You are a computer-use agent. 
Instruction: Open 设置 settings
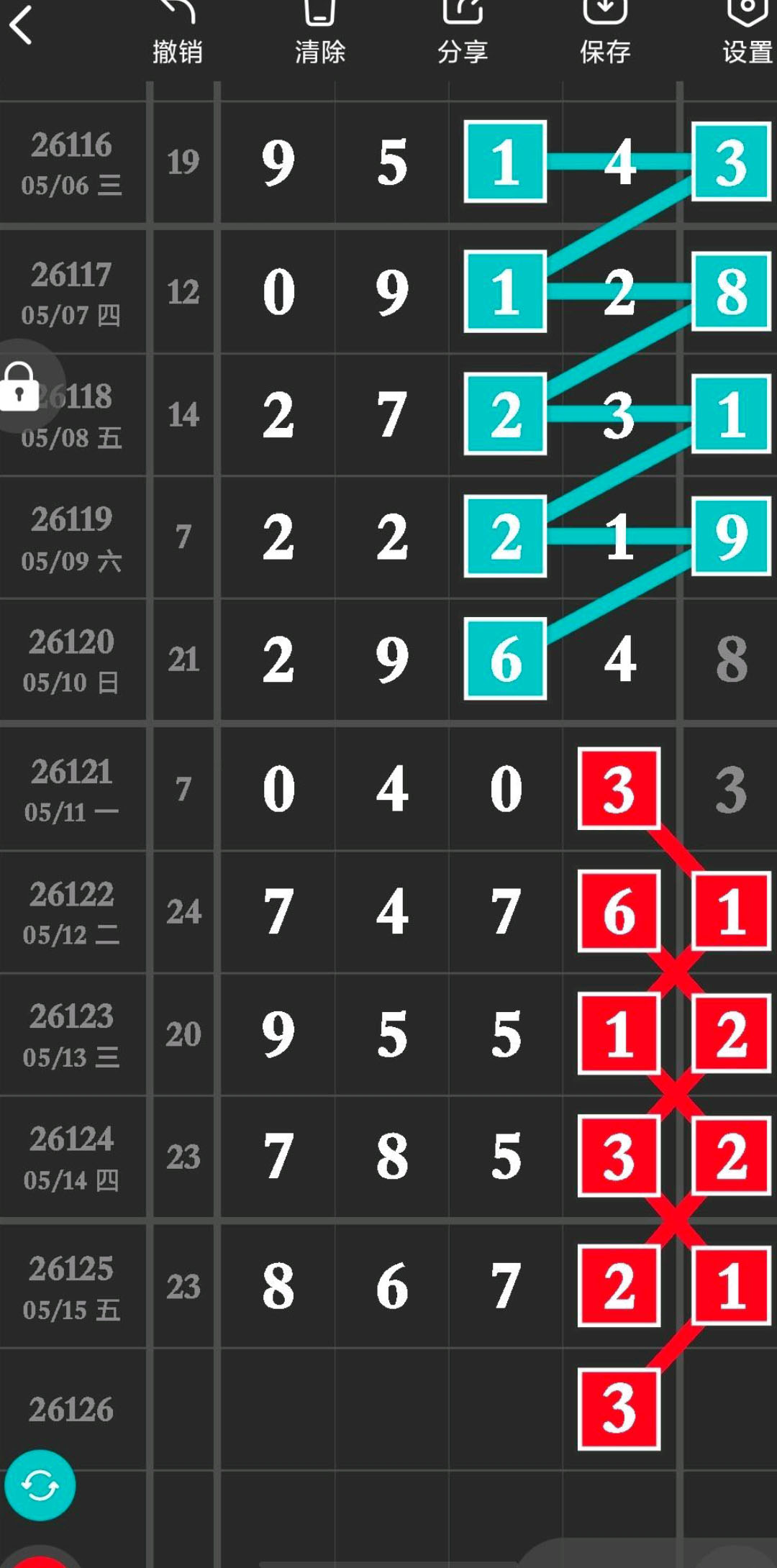click(x=748, y=33)
